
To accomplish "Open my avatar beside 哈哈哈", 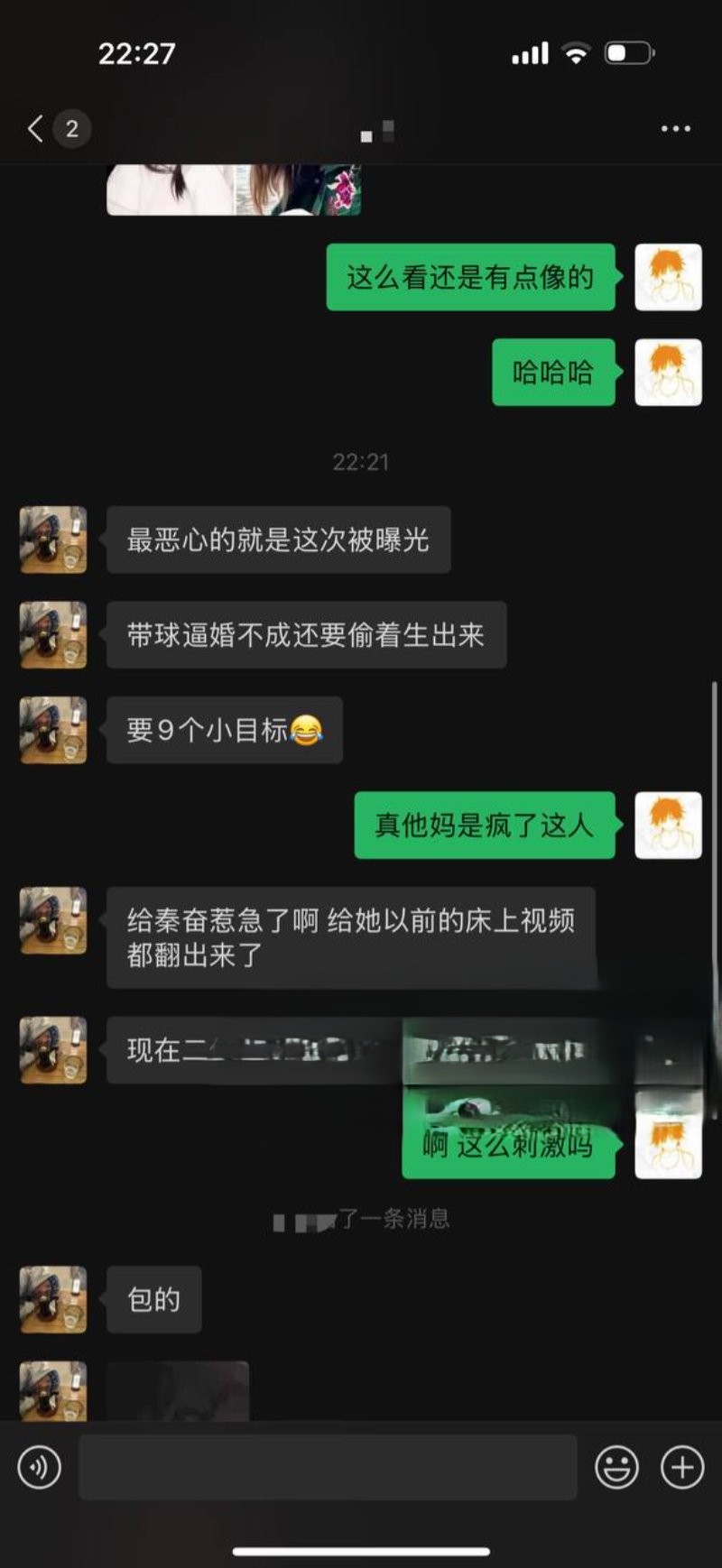I will (x=668, y=372).
